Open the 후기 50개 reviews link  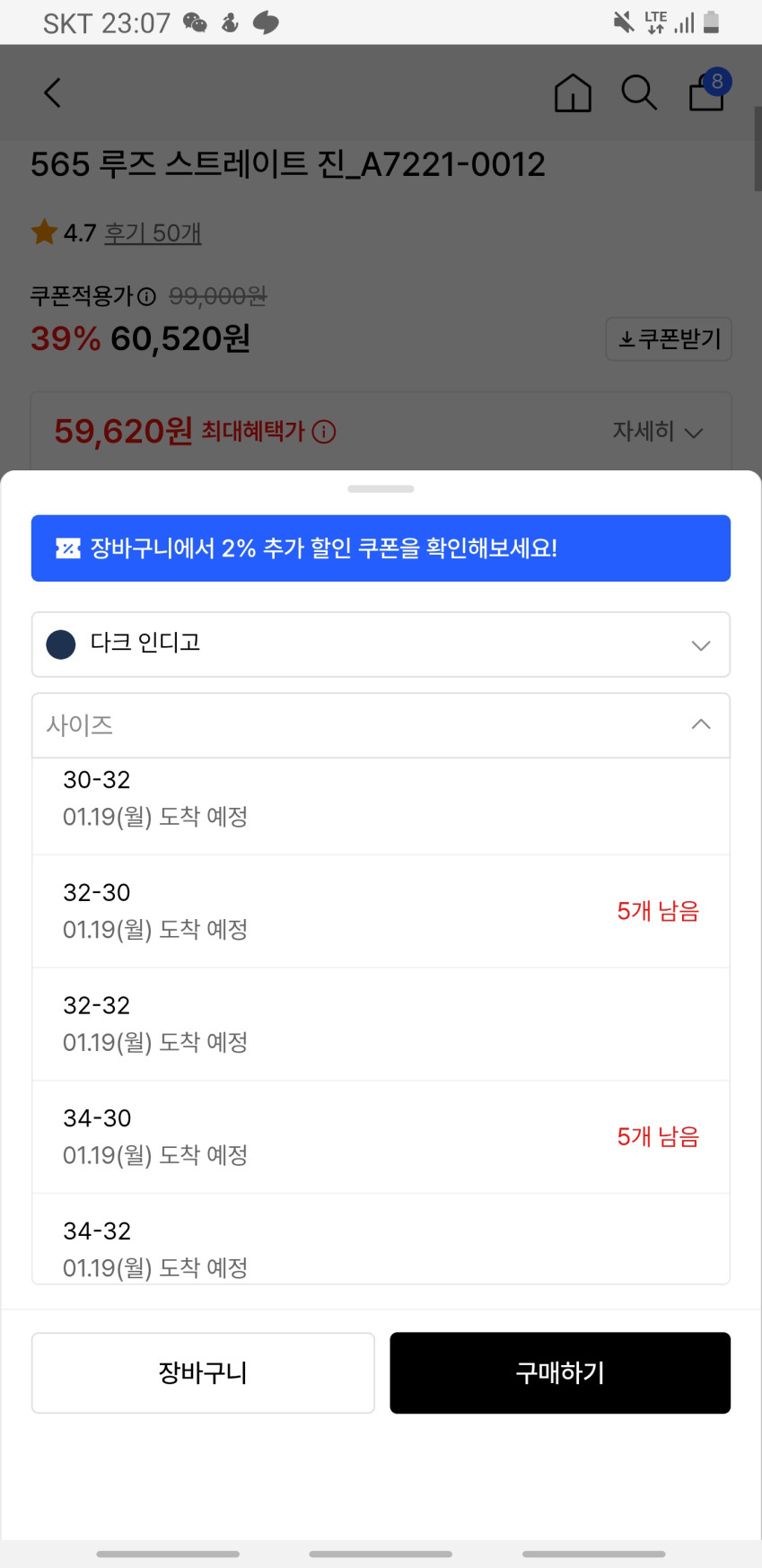[153, 233]
